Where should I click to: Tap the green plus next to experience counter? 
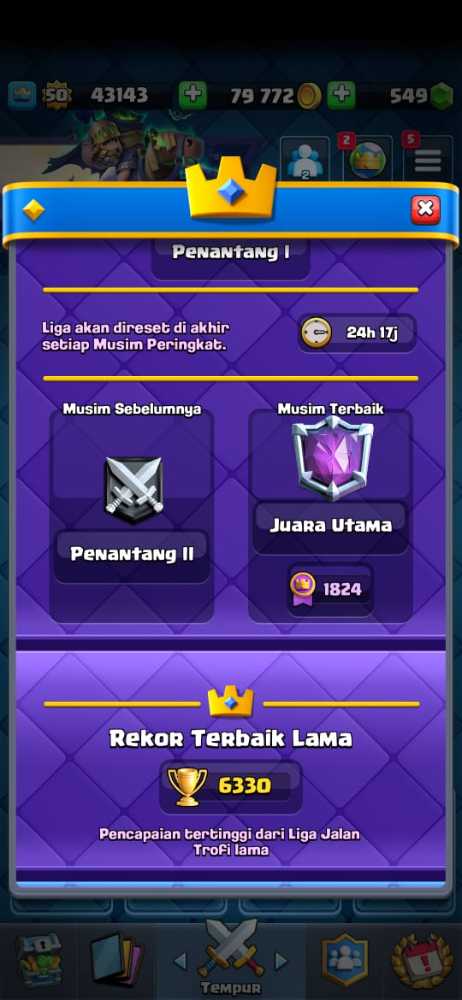coord(192,96)
